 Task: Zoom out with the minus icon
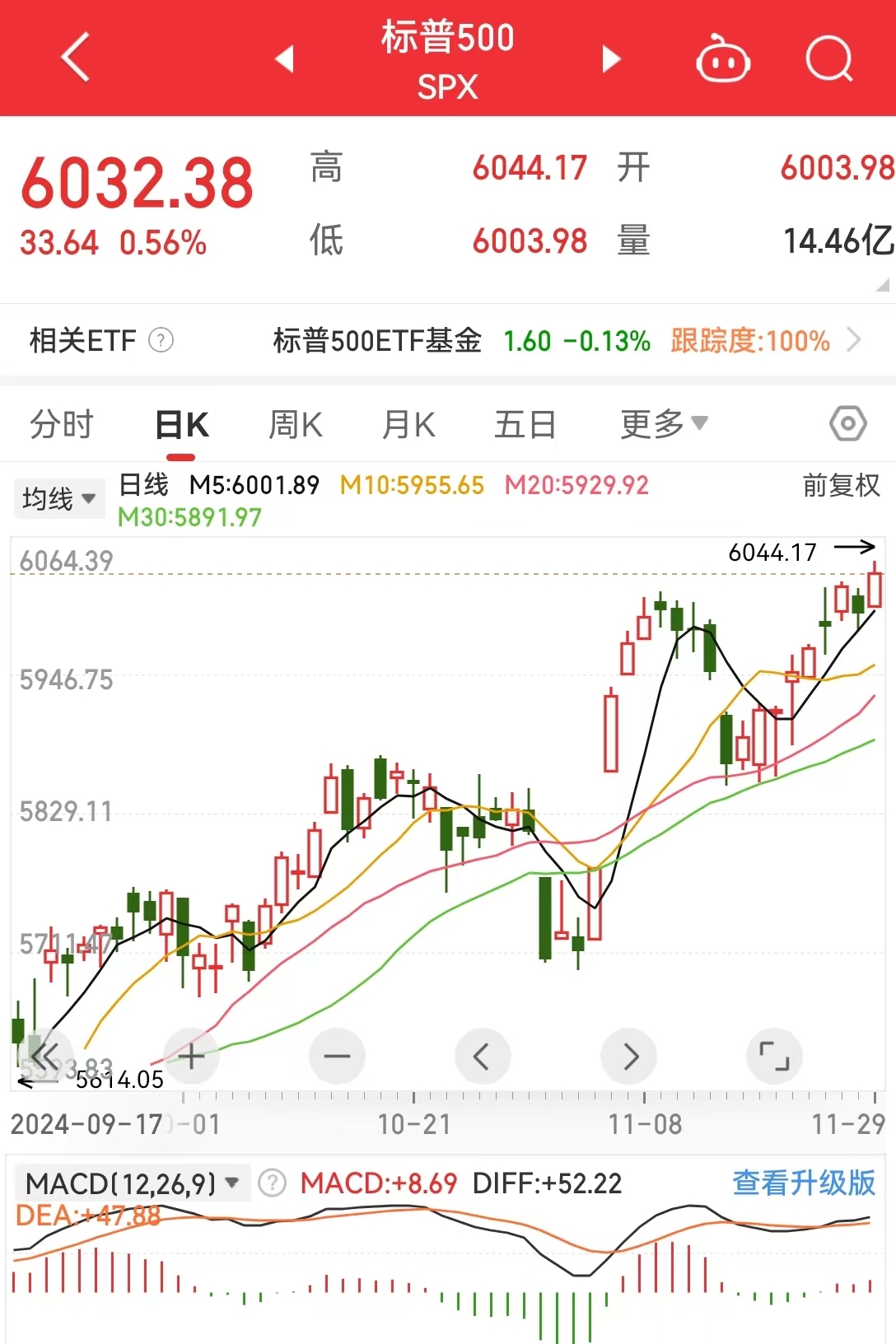[x=338, y=1056]
